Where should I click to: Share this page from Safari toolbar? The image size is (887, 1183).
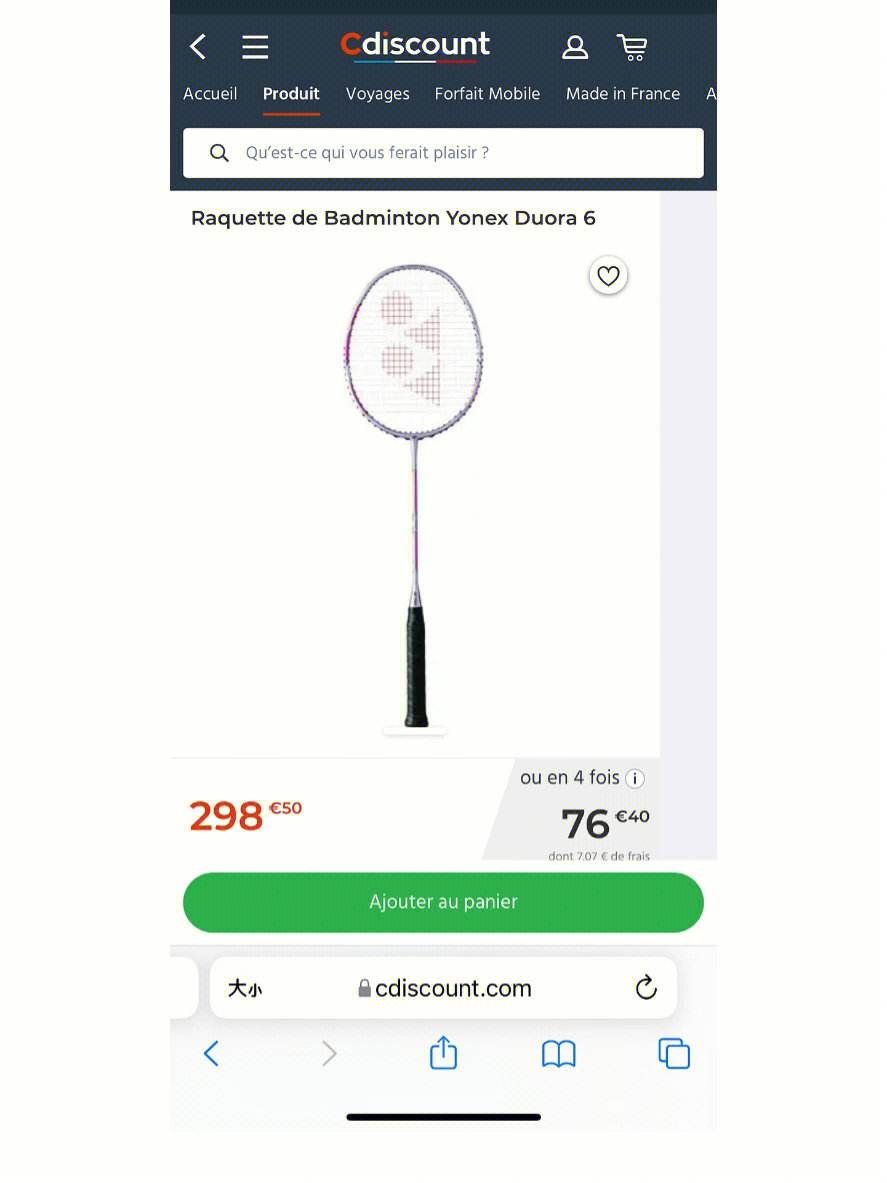(x=443, y=1053)
